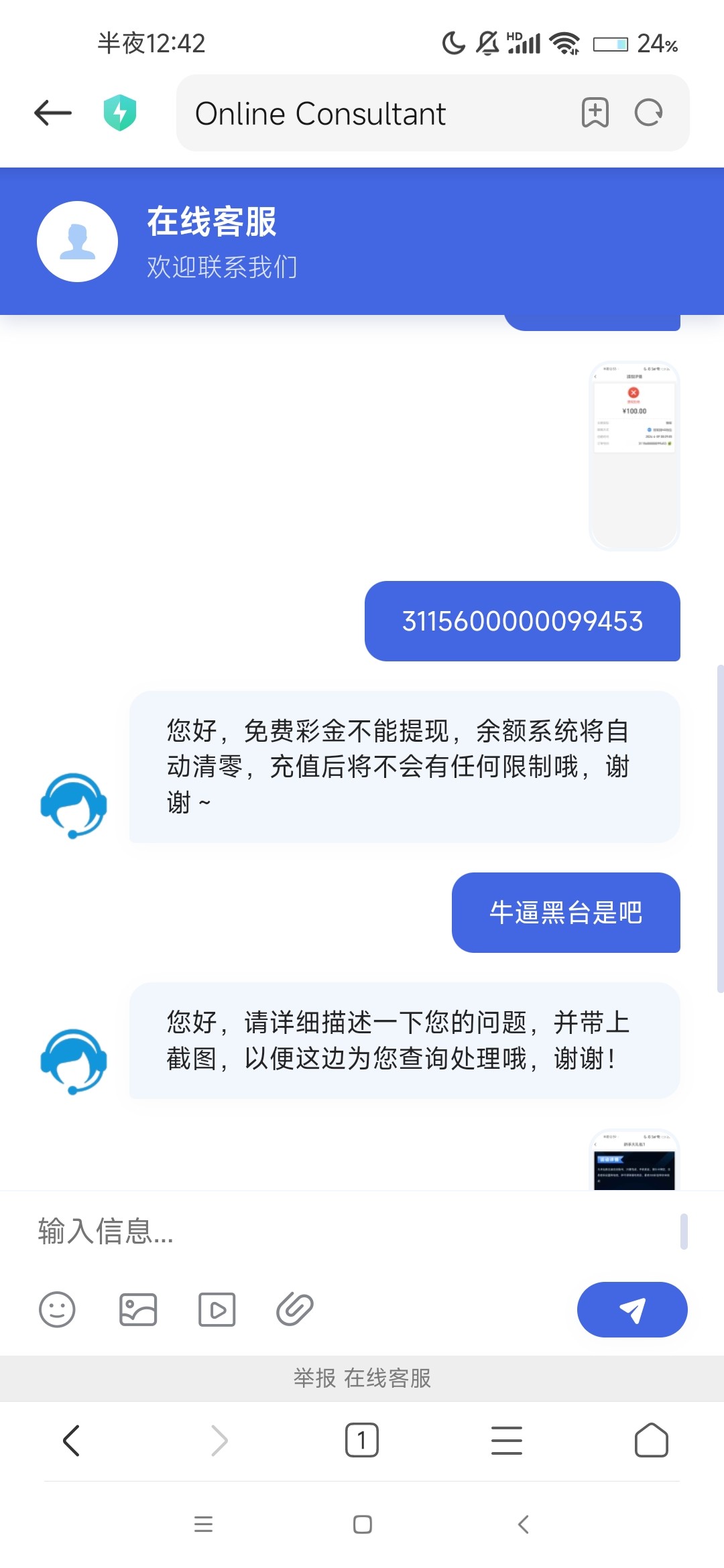Open system recent apps
Viewport: 724px width, 1568px height.
pyautogui.click(x=203, y=1524)
